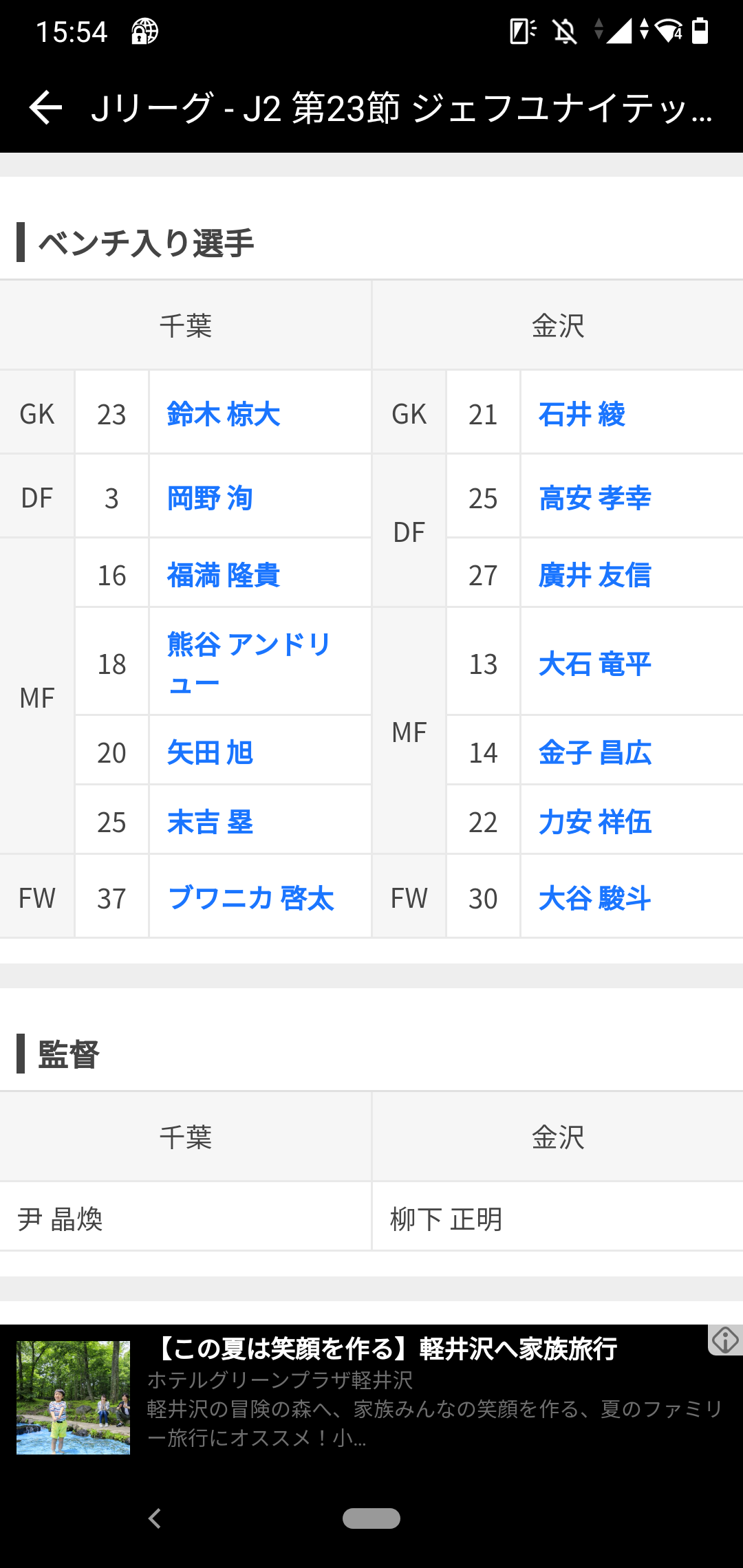Screen dimensions: 743x1568
Task: Tap the system back button
Action: (155, 1518)
